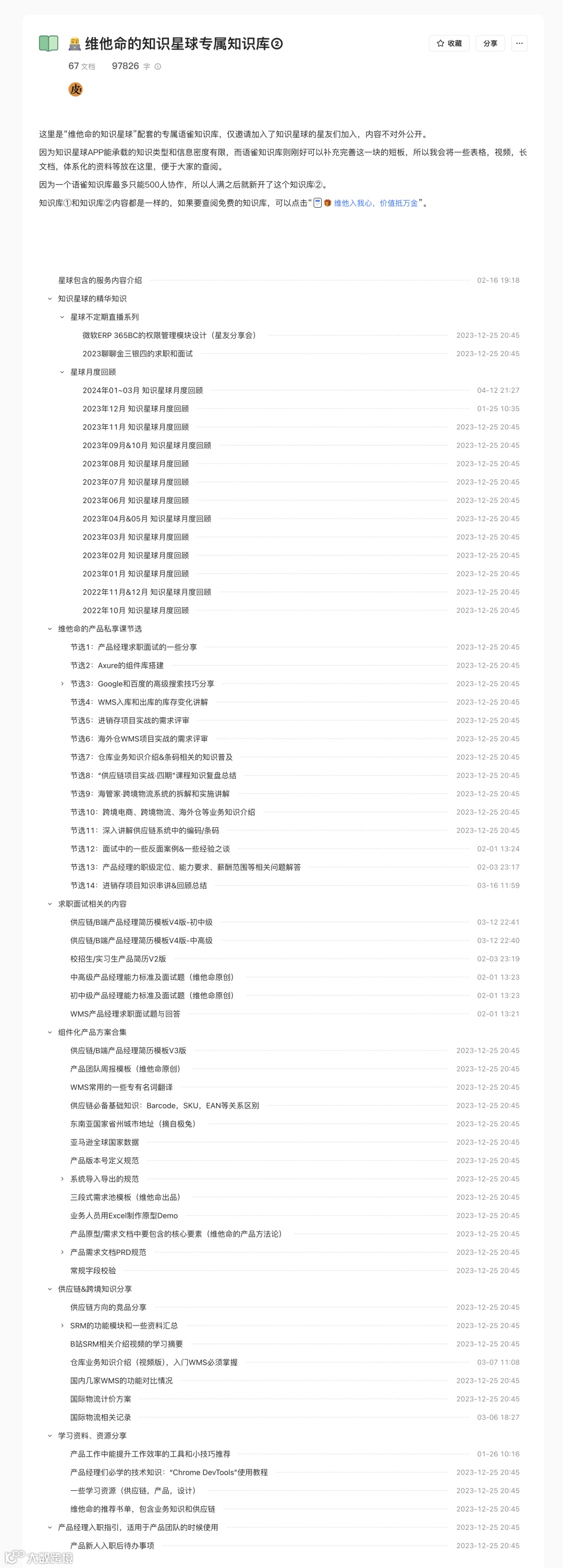Collapse the 知识星球的精华知识 section

point(50,299)
